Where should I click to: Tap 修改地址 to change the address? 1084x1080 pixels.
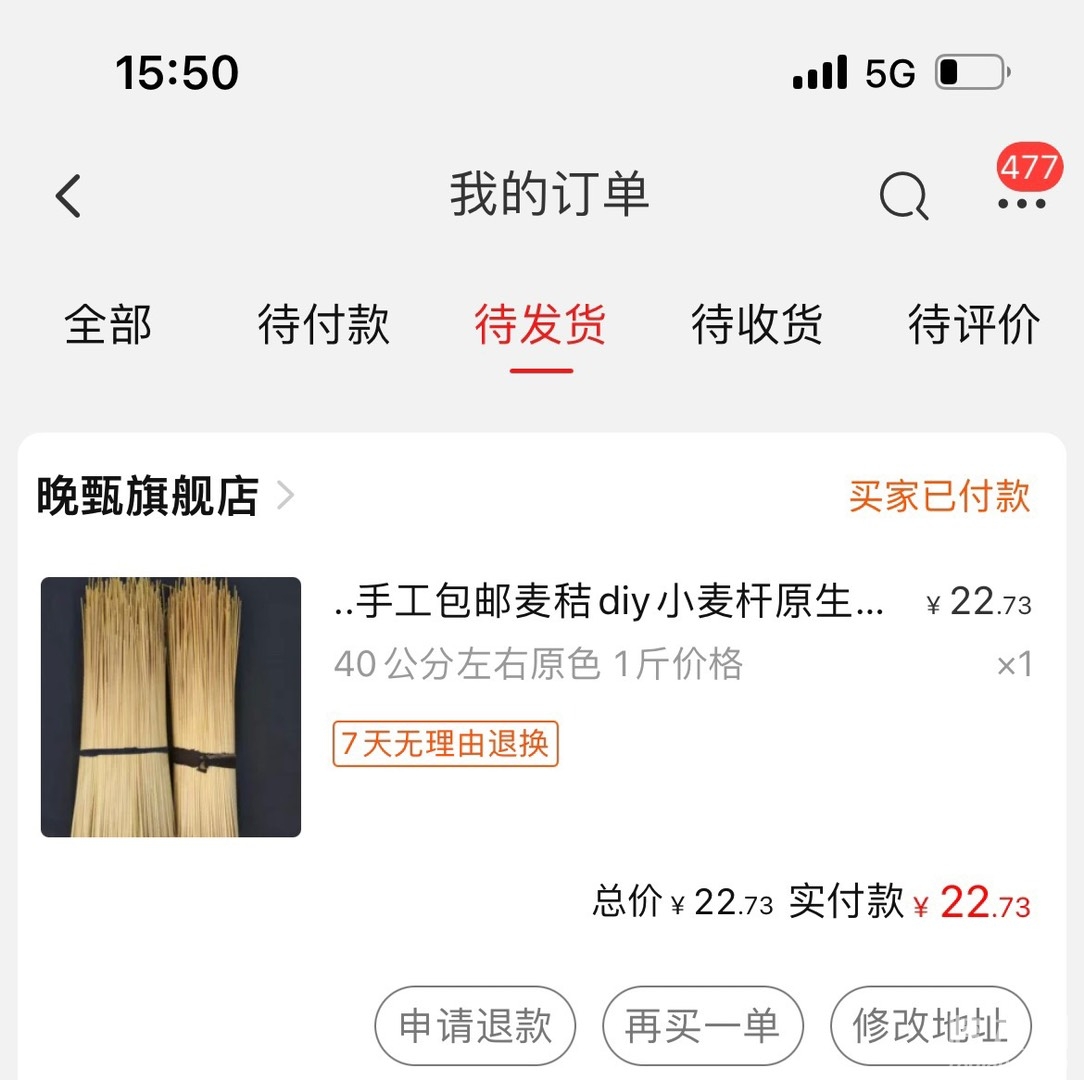point(929,1027)
